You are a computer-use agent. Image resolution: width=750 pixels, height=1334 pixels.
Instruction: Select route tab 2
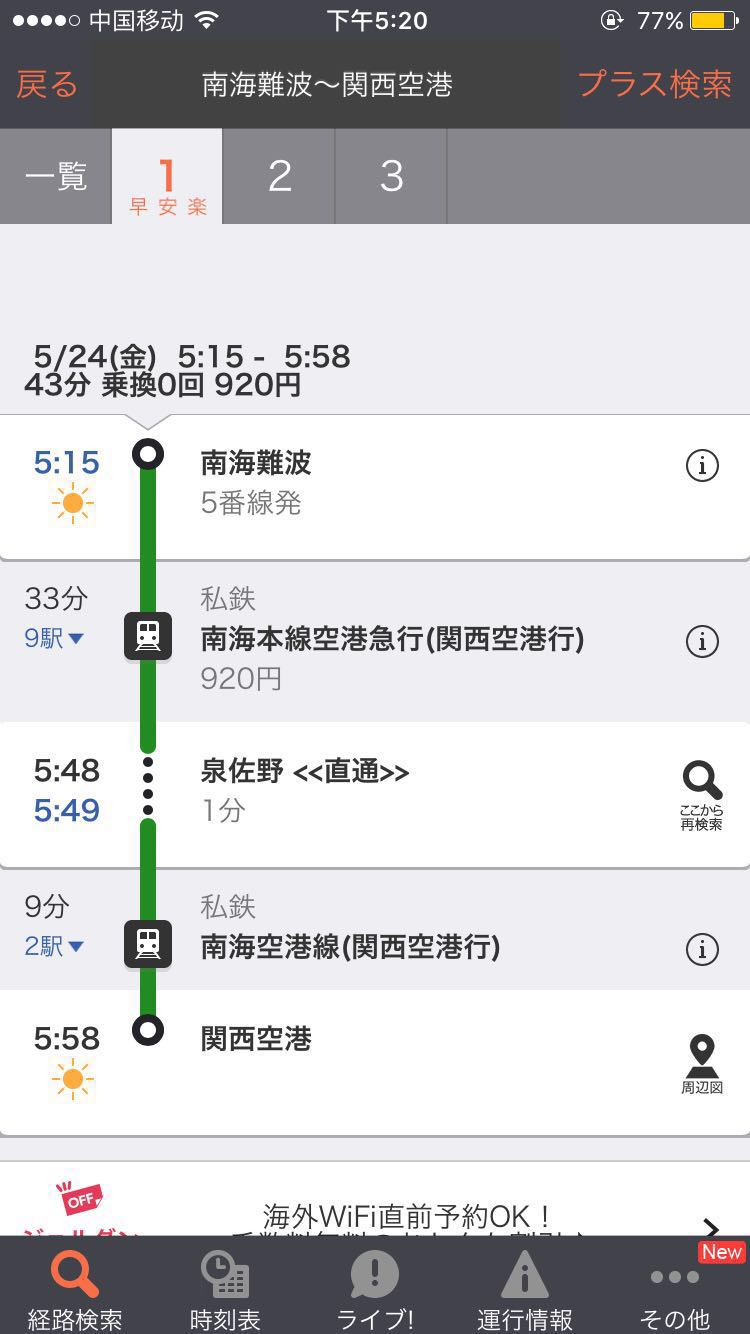pos(279,177)
